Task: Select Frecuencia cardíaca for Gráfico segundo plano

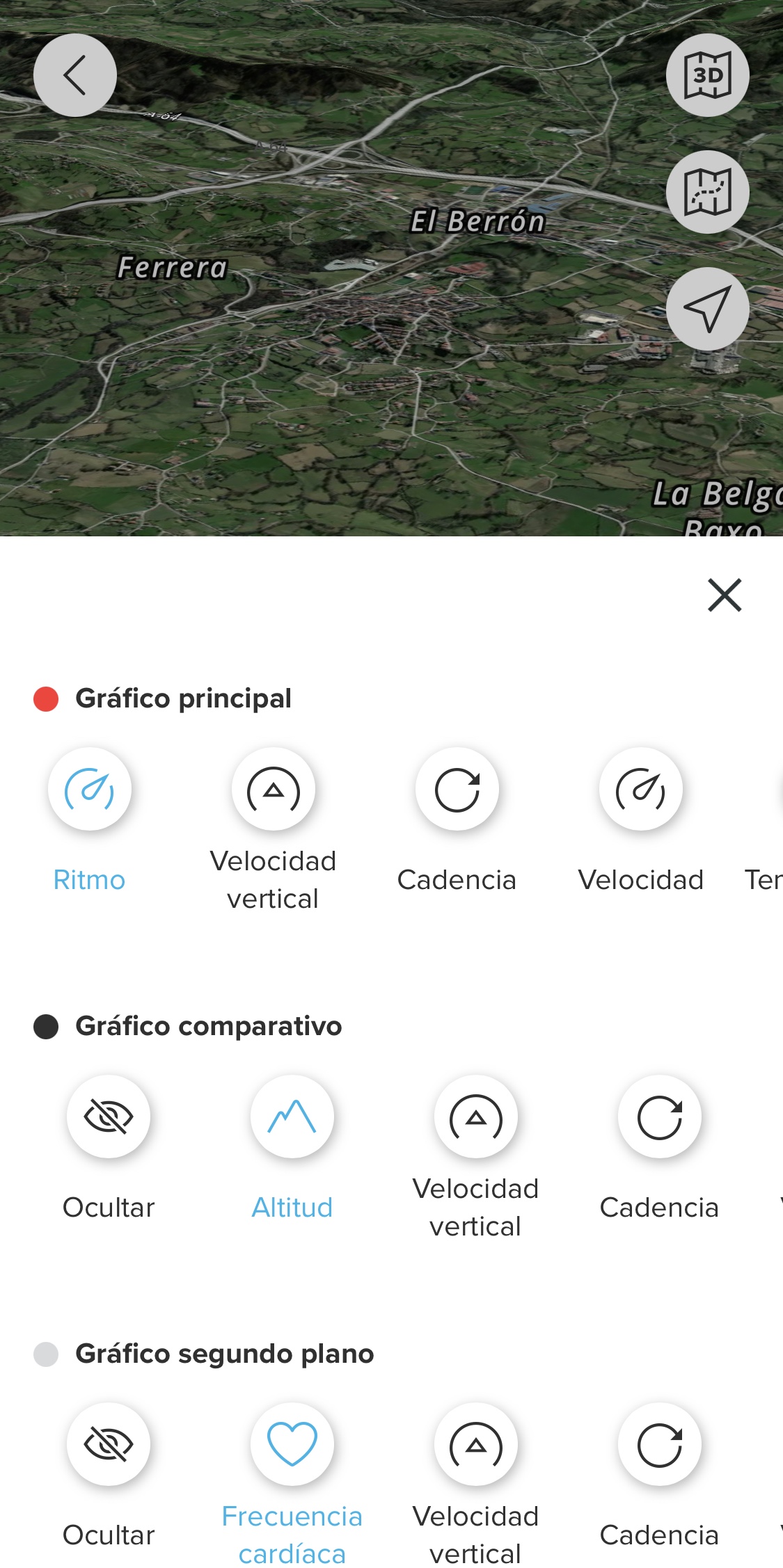Action: (x=292, y=1444)
